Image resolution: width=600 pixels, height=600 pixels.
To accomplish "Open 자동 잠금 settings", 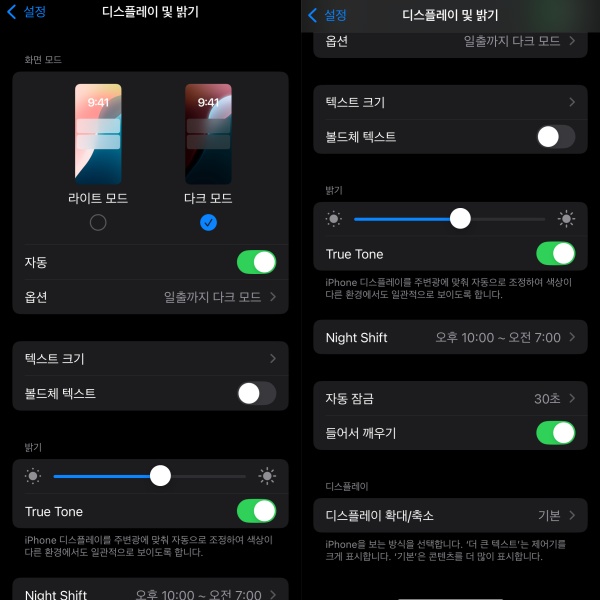I will point(450,398).
